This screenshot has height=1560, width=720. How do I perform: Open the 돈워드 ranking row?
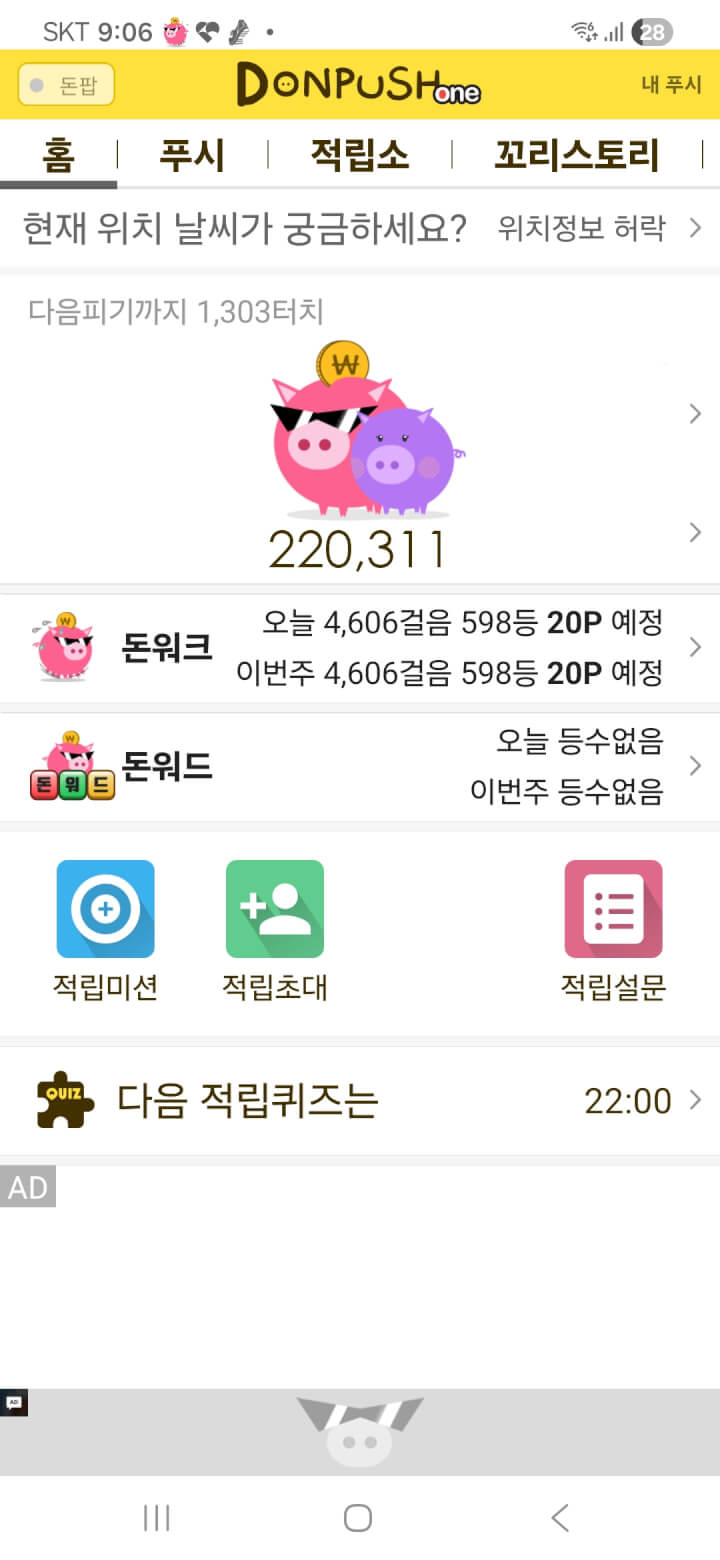(360, 767)
